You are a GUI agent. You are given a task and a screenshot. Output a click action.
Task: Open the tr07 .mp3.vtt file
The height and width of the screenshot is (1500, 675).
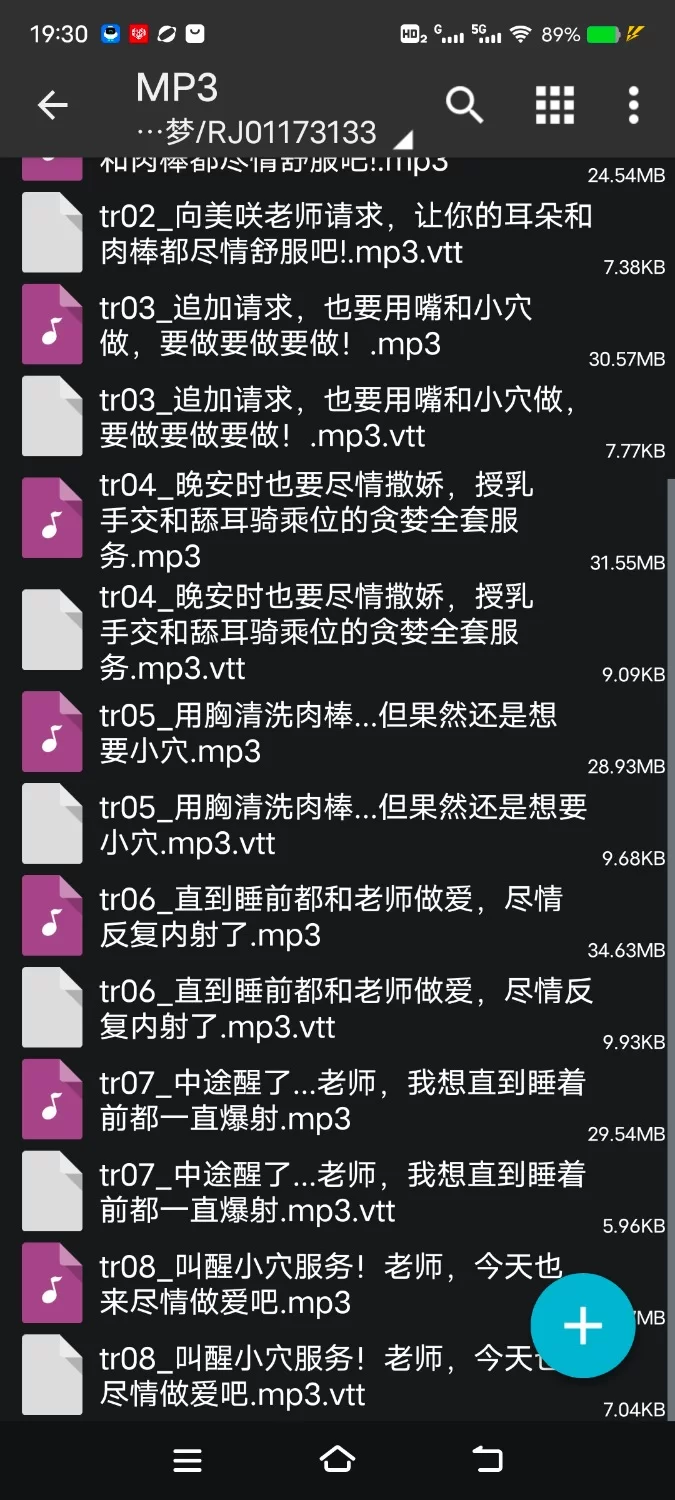pos(340,1192)
